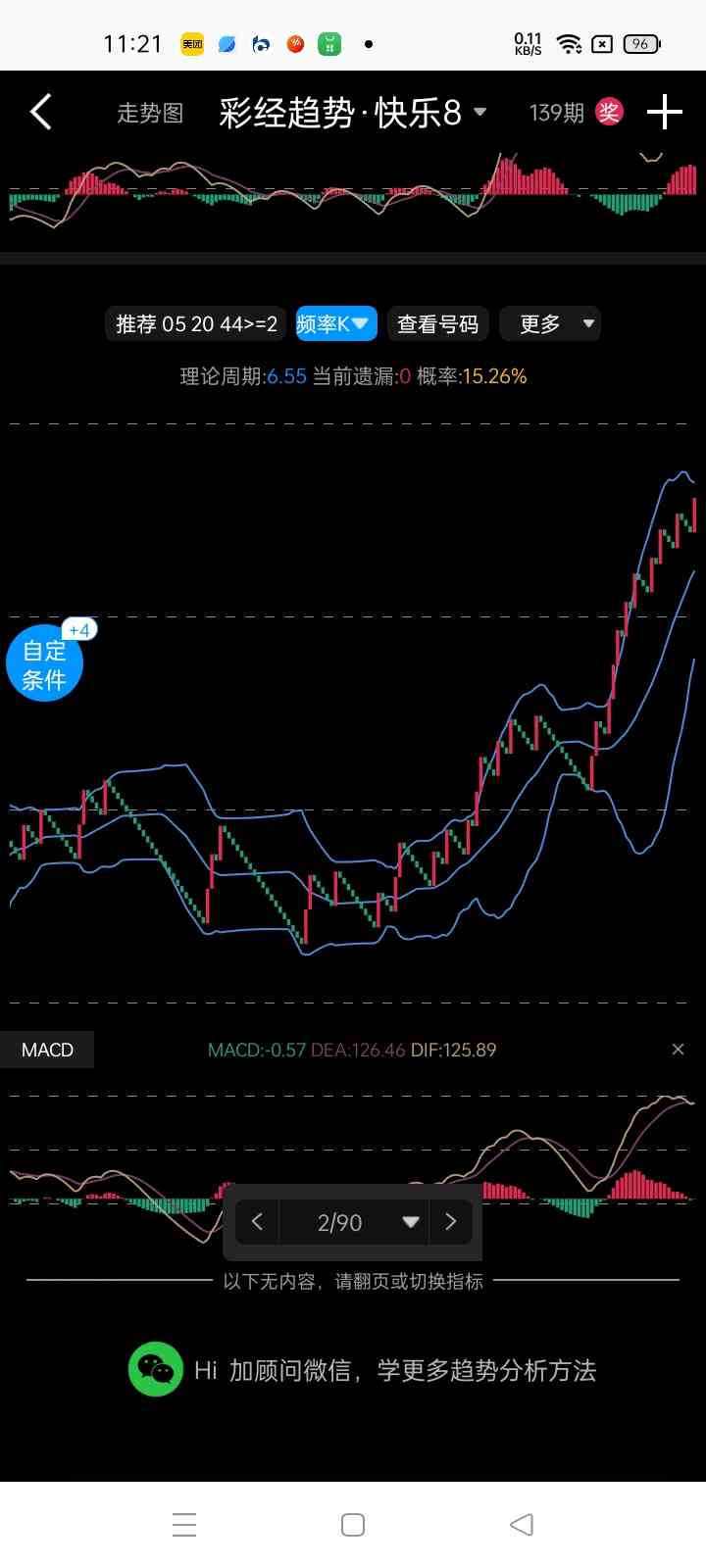Open the 139期 prize indicator

pos(576,113)
